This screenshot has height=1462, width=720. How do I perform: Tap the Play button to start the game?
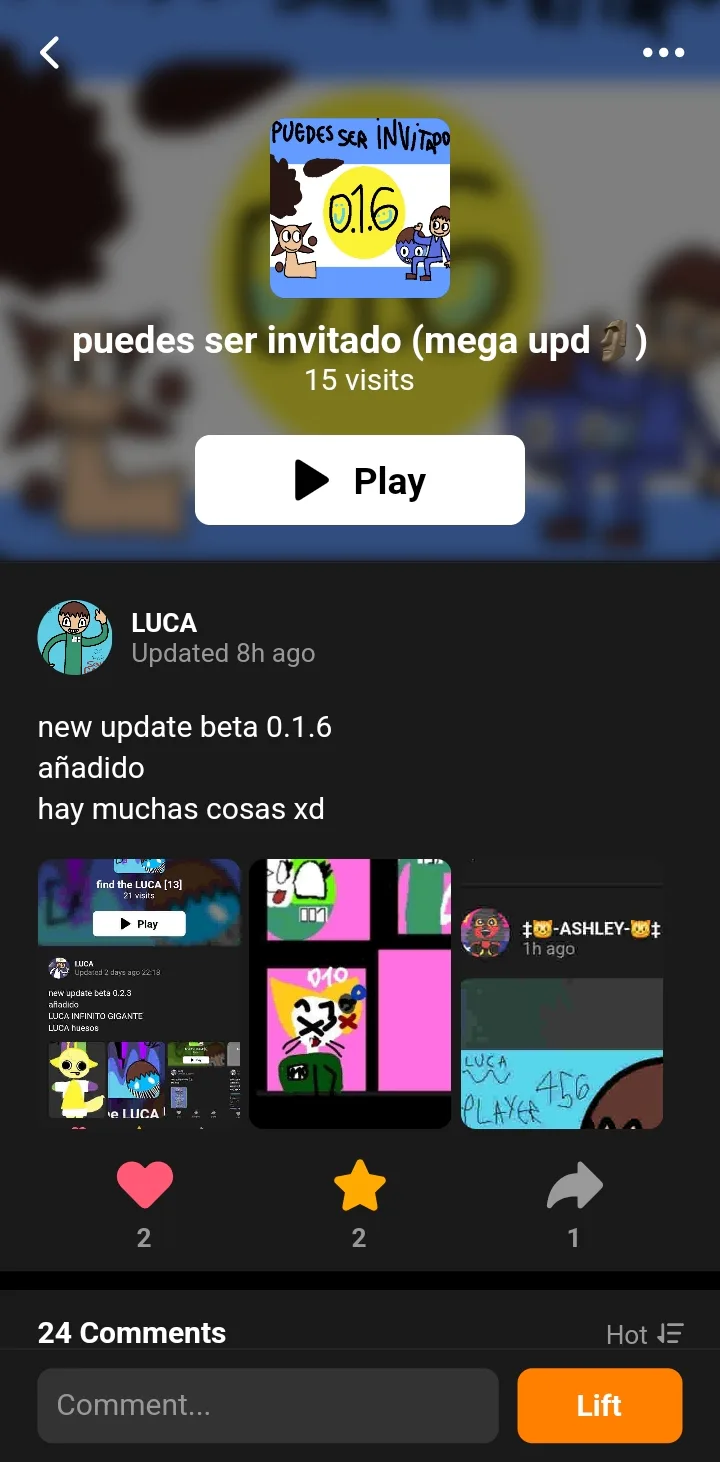tap(360, 480)
